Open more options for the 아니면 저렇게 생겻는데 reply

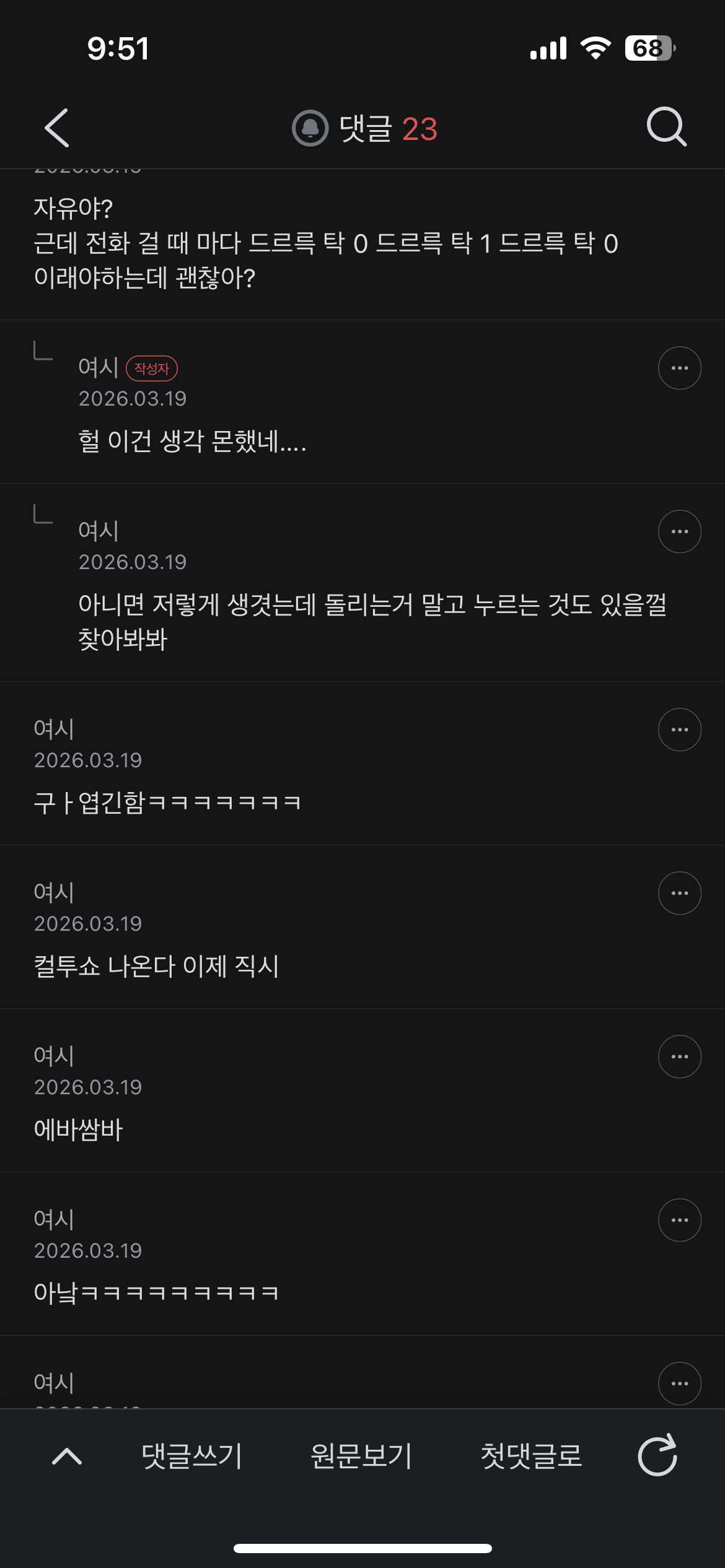coord(680,531)
